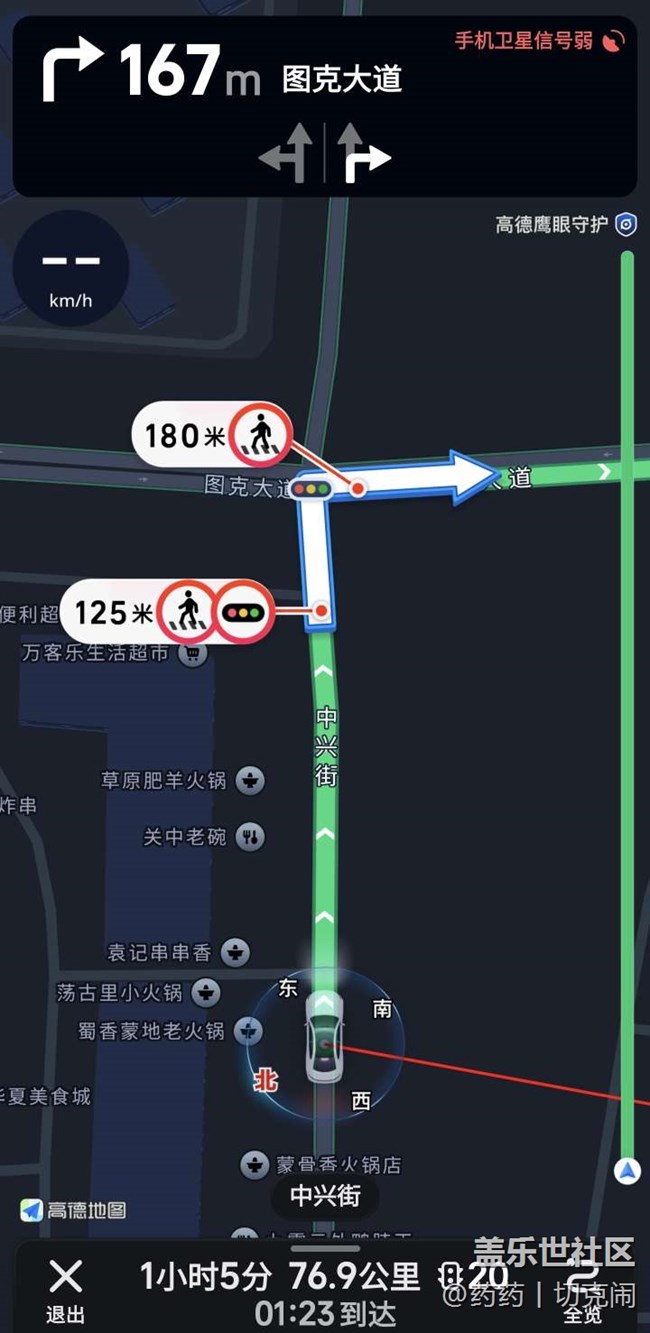Expand the bottom trip info panel handle
650x1333 pixels.
(325, 1248)
